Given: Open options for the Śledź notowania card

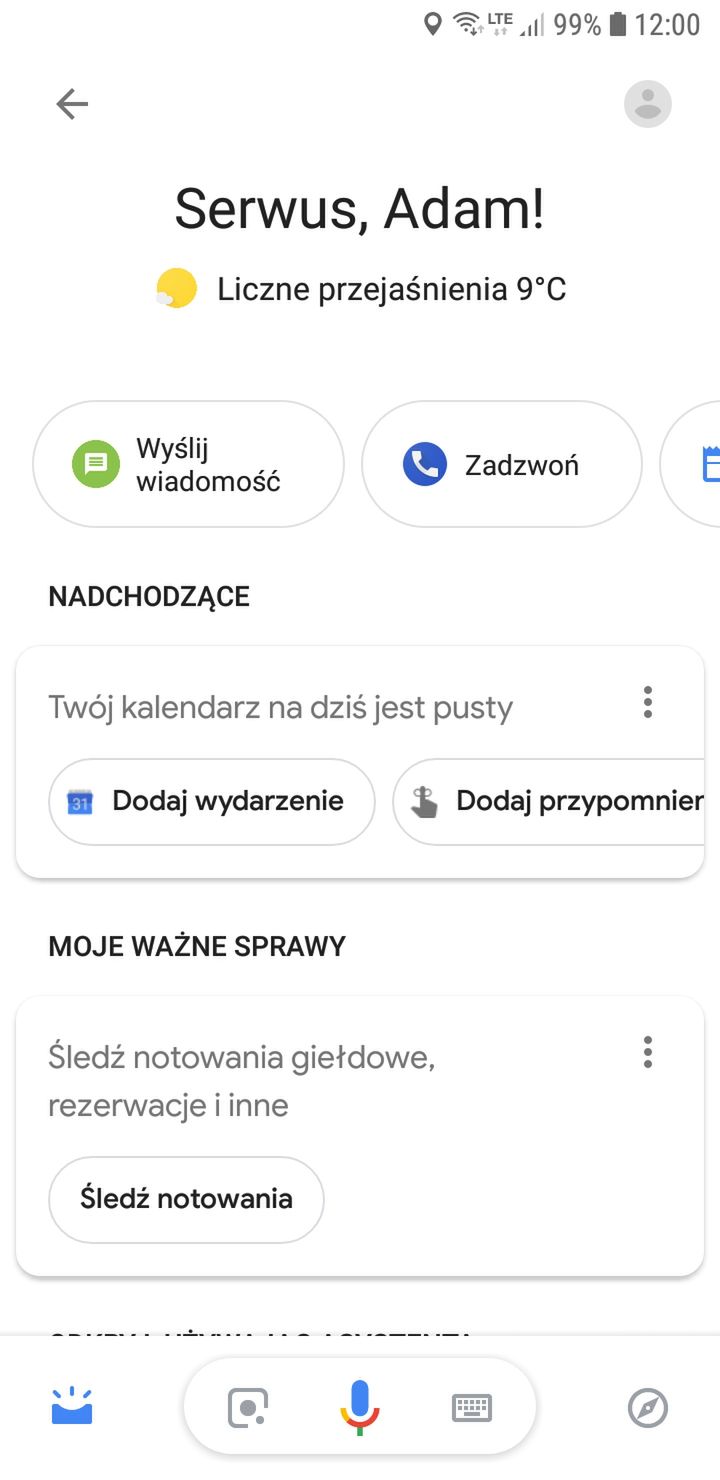Looking at the screenshot, I should [648, 1052].
